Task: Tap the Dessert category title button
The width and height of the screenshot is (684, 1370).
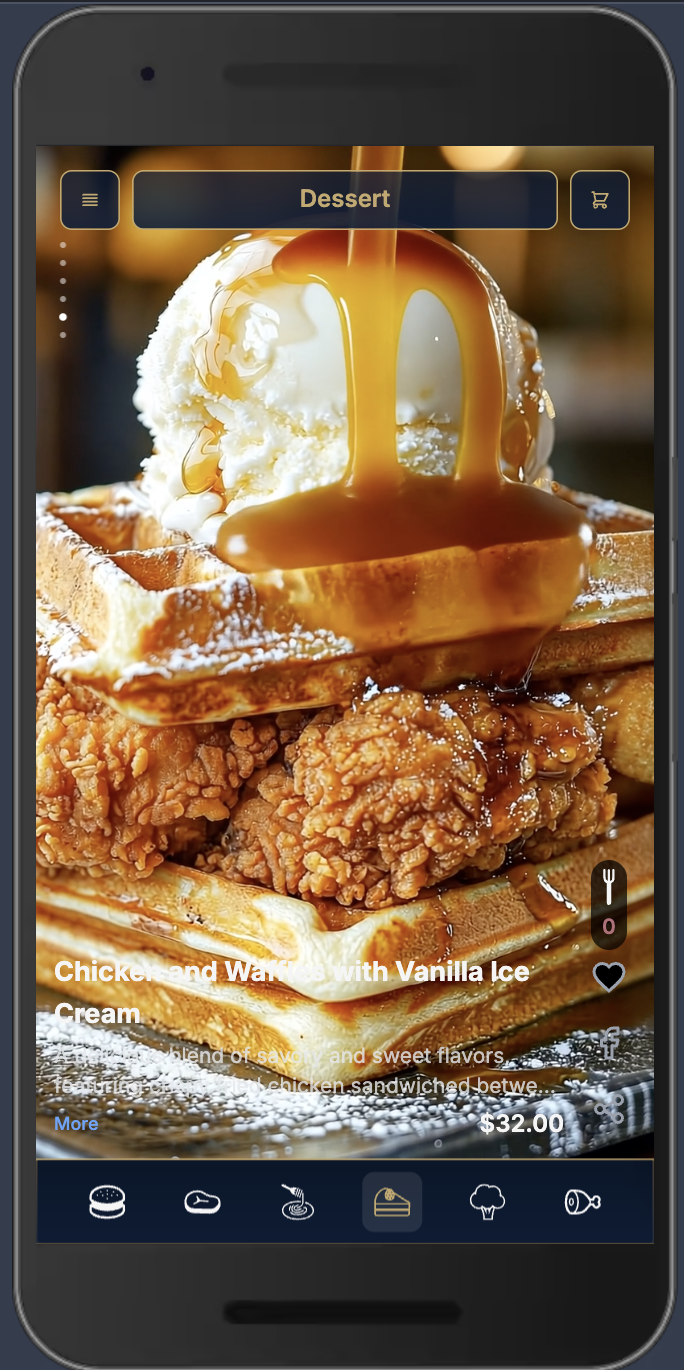Action: 345,200
